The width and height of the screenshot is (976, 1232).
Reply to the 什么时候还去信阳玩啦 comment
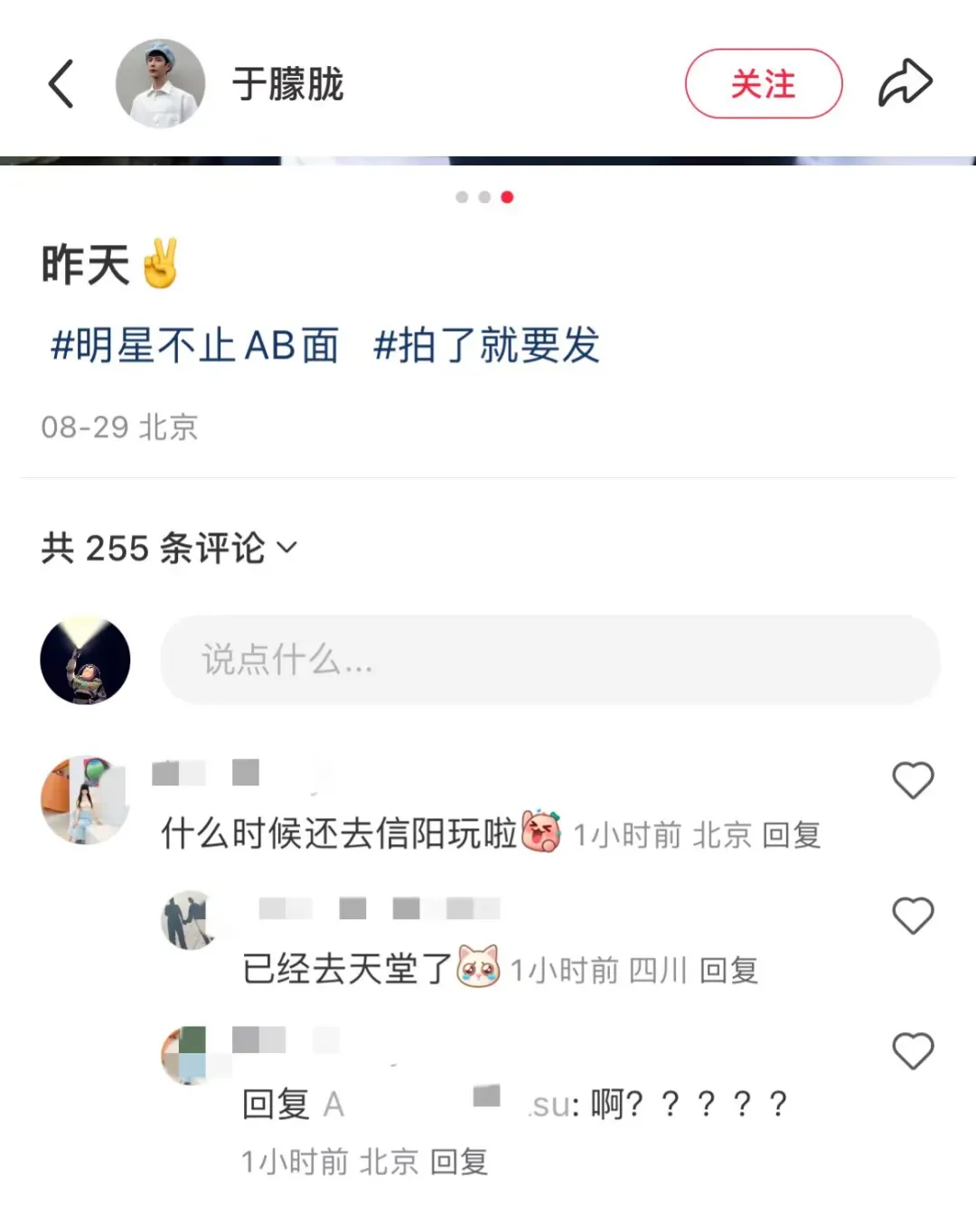point(792,835)
